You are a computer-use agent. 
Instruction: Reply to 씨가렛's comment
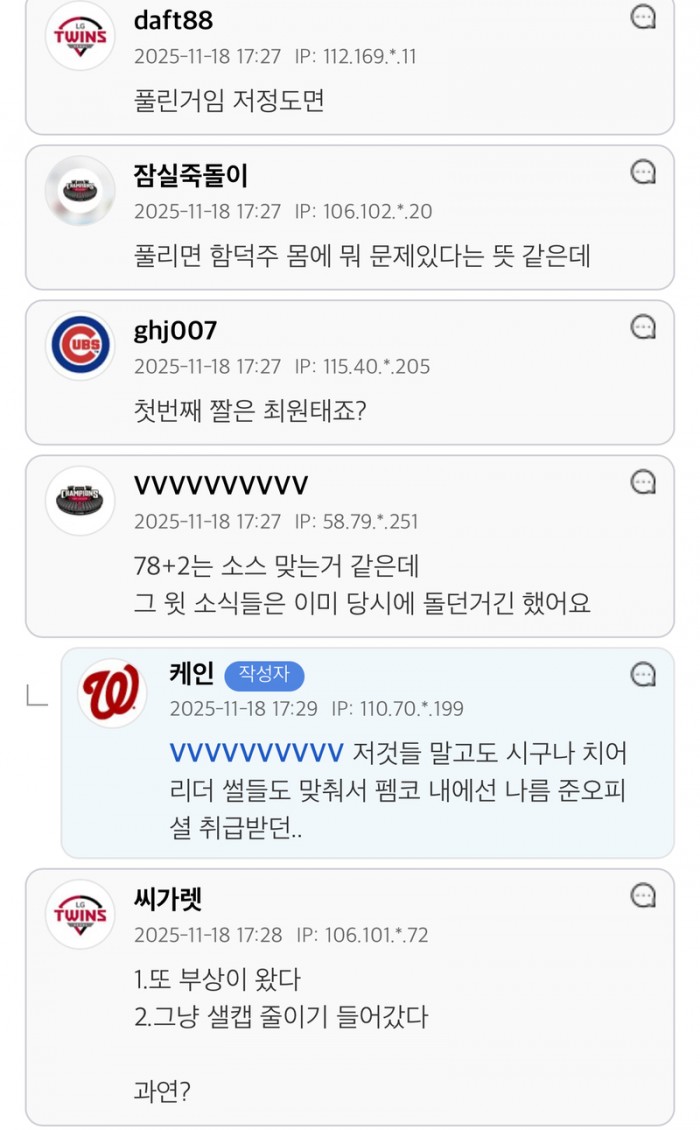point(644,895)
